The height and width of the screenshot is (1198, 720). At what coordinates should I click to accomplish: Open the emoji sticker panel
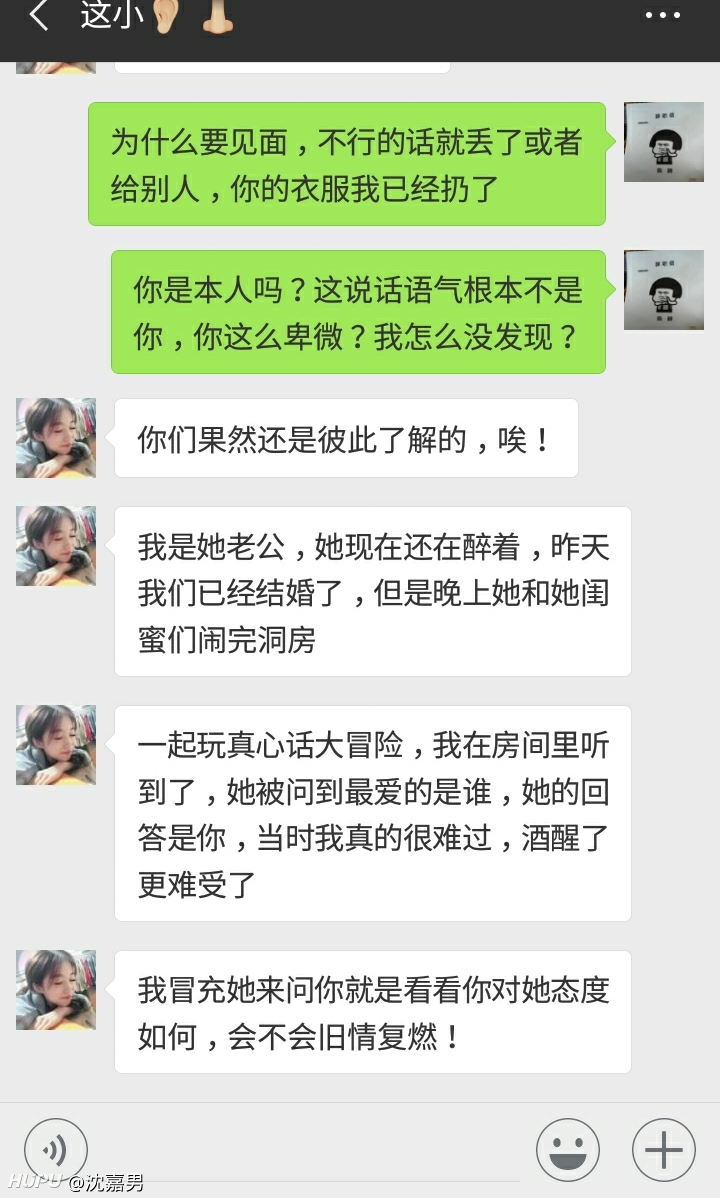(x=568, y=1149)
